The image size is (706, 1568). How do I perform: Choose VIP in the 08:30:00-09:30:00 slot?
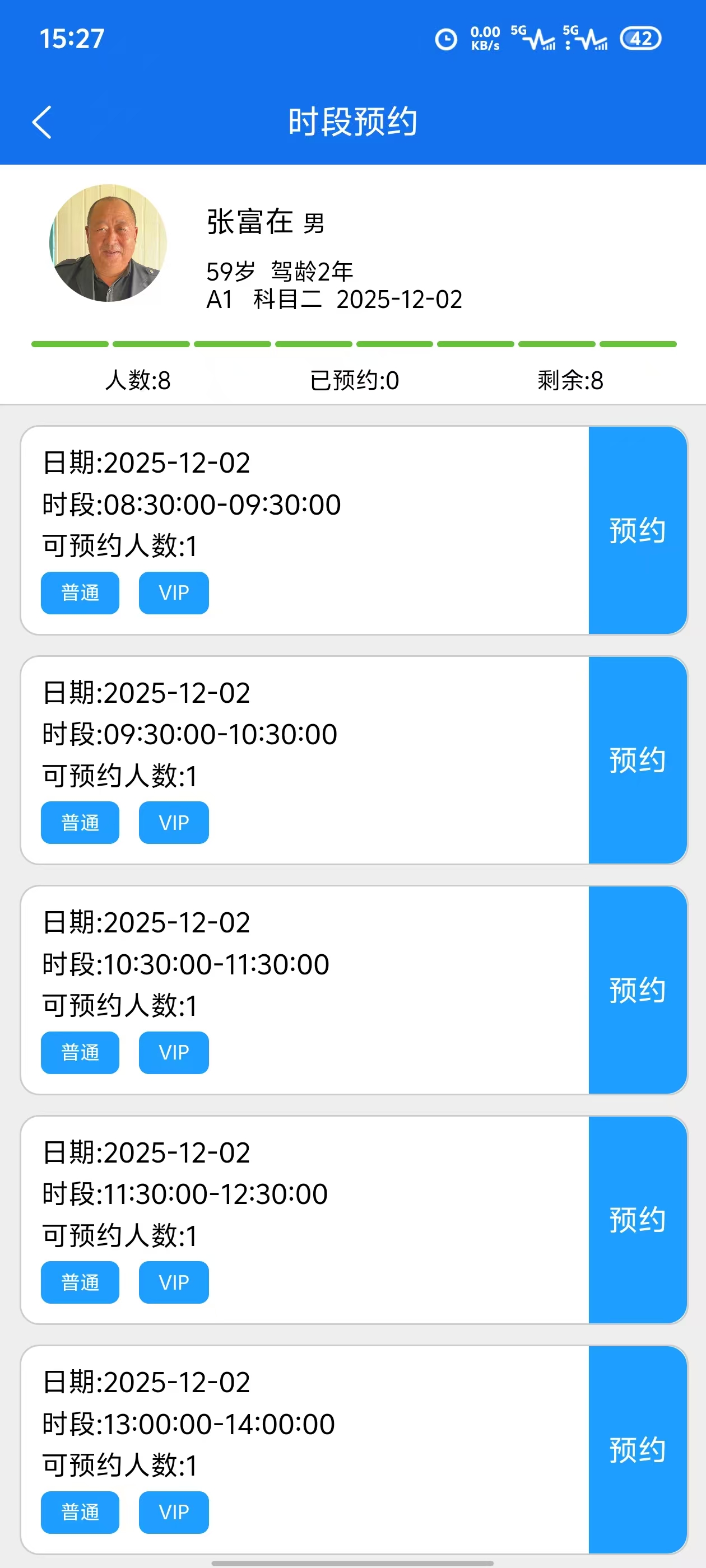pos(174,593)
